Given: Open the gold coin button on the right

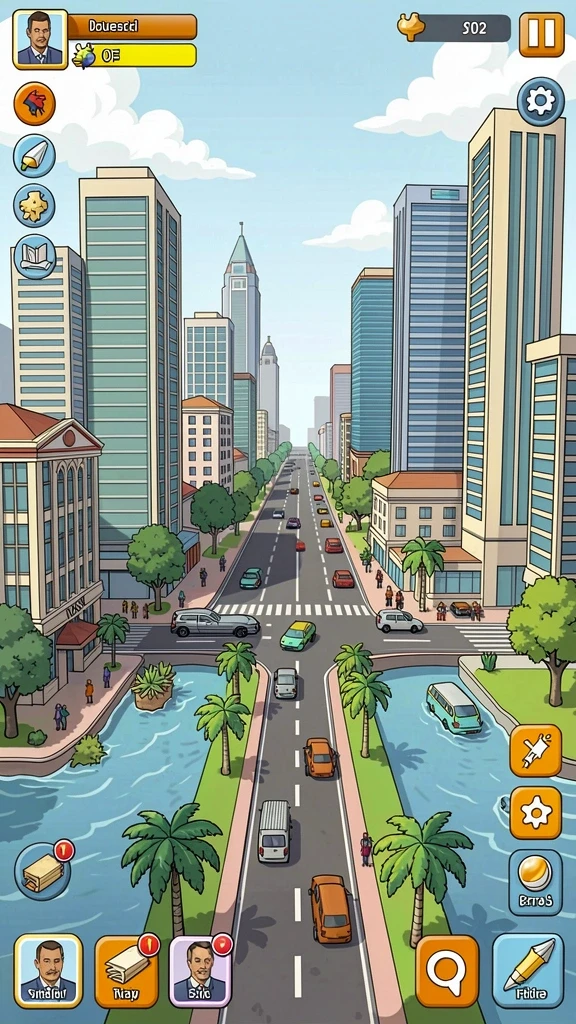Looking at the screenshot, I should pos(536,882).
